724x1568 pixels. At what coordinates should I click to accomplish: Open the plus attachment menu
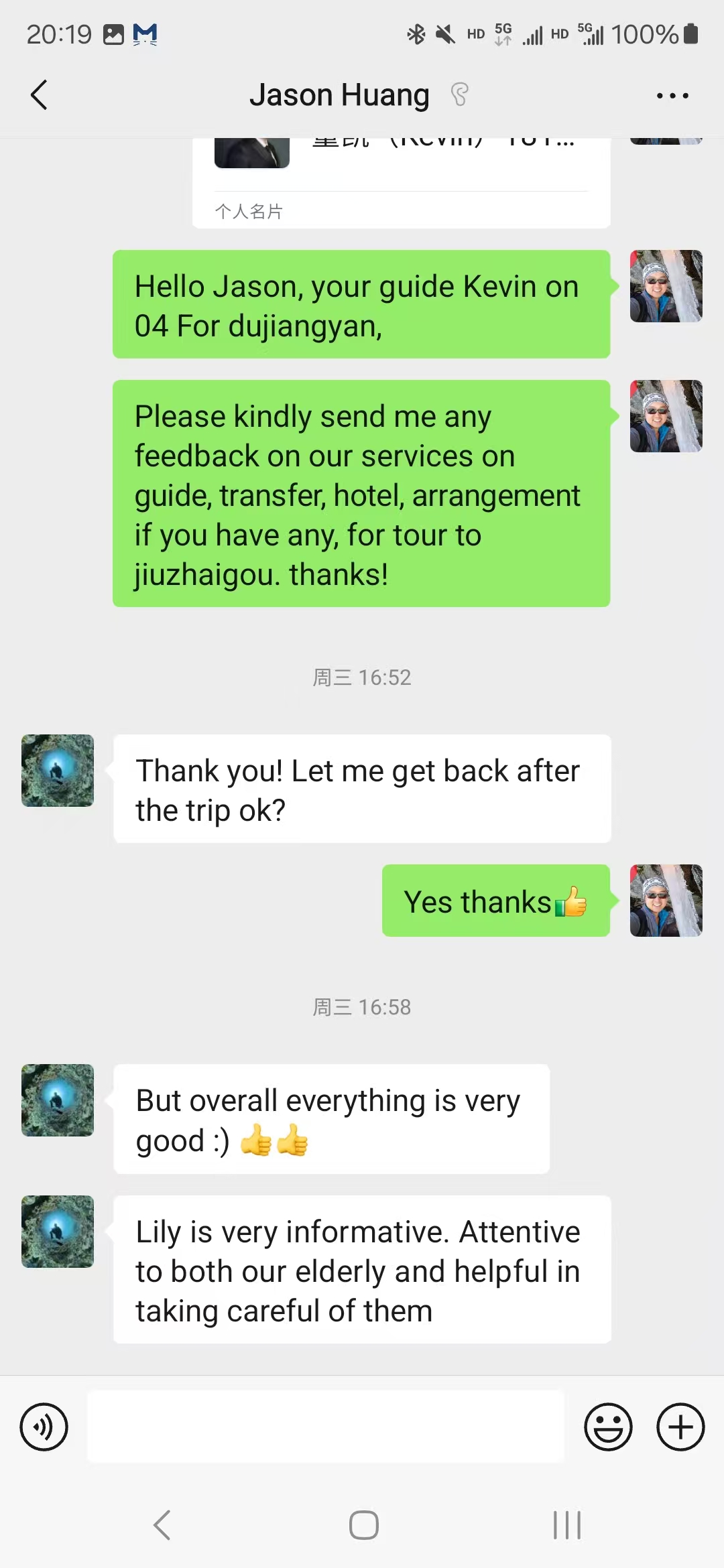pyautogui.click(x=680, y=1426)
